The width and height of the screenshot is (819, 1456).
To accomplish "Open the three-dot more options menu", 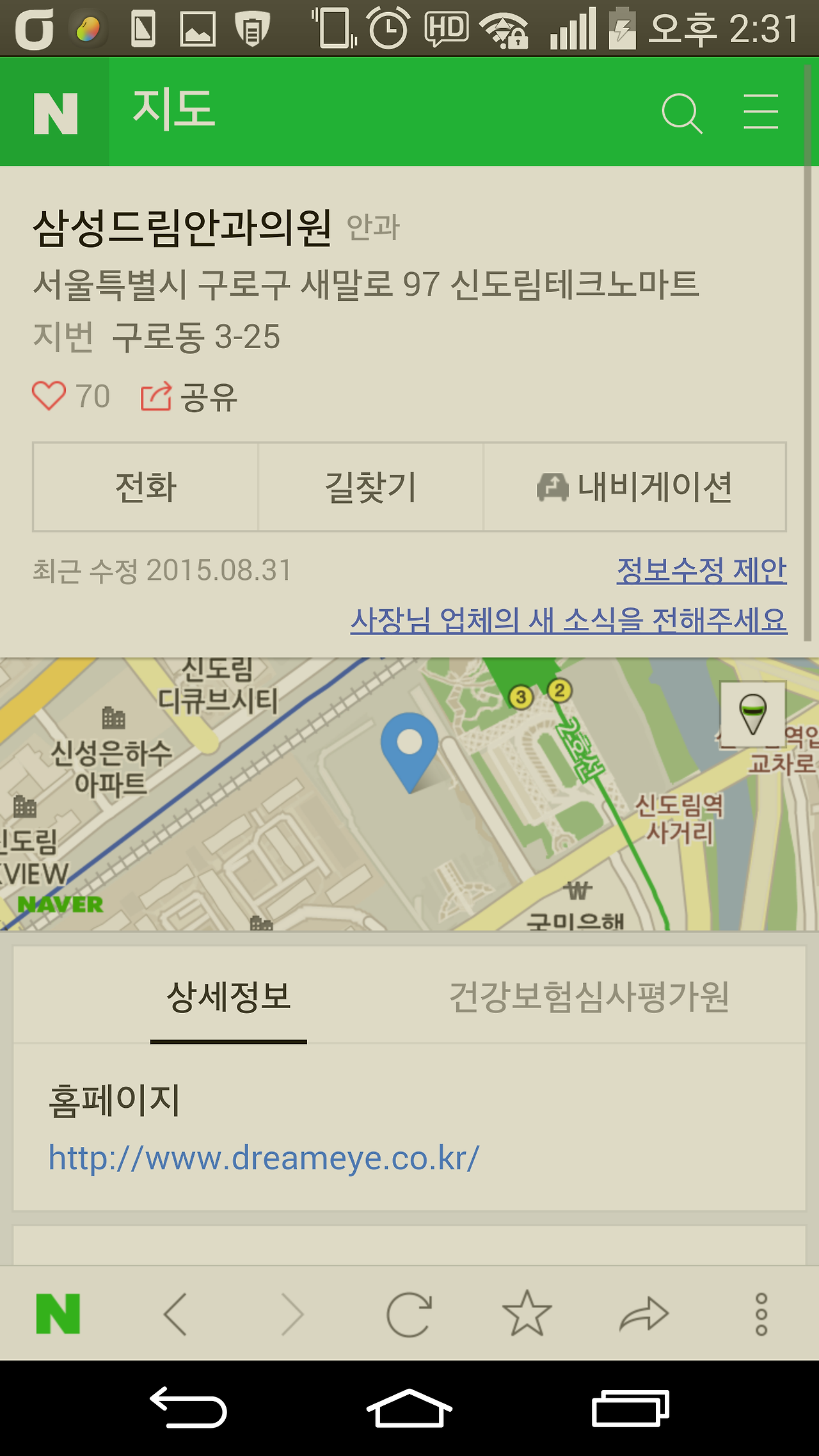I will pos(761,1314).
